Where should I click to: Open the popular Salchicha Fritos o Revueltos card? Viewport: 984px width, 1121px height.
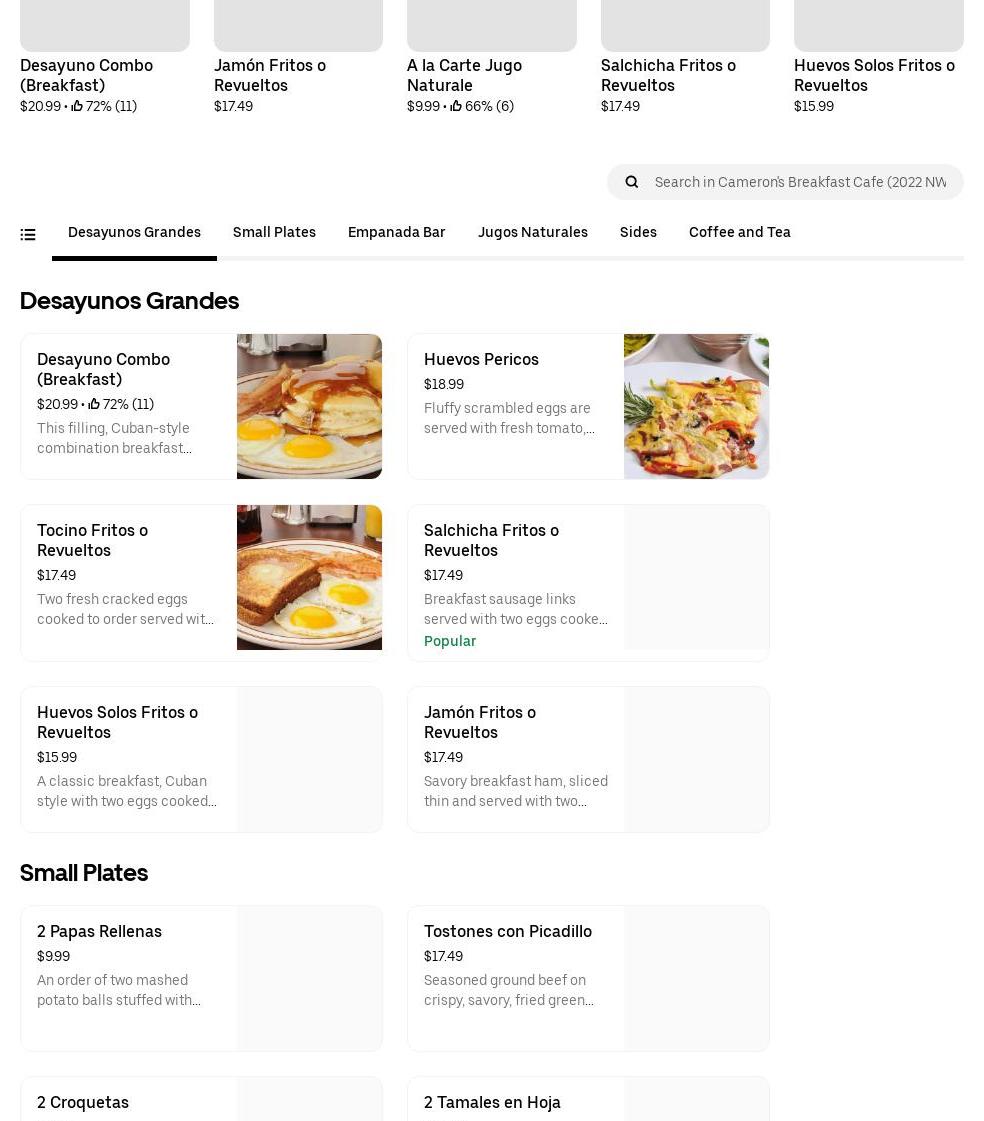(x=588, y=582)
